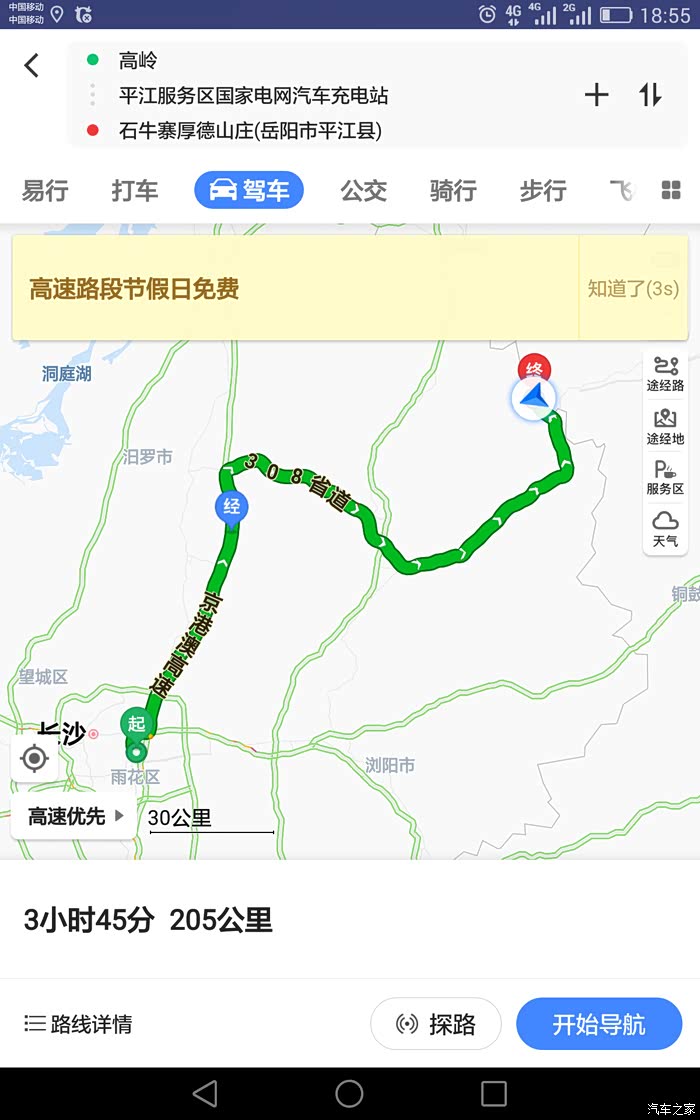700x1120 pixels.
Task: Show 服务区 service areas
Action: coord(665,478)
